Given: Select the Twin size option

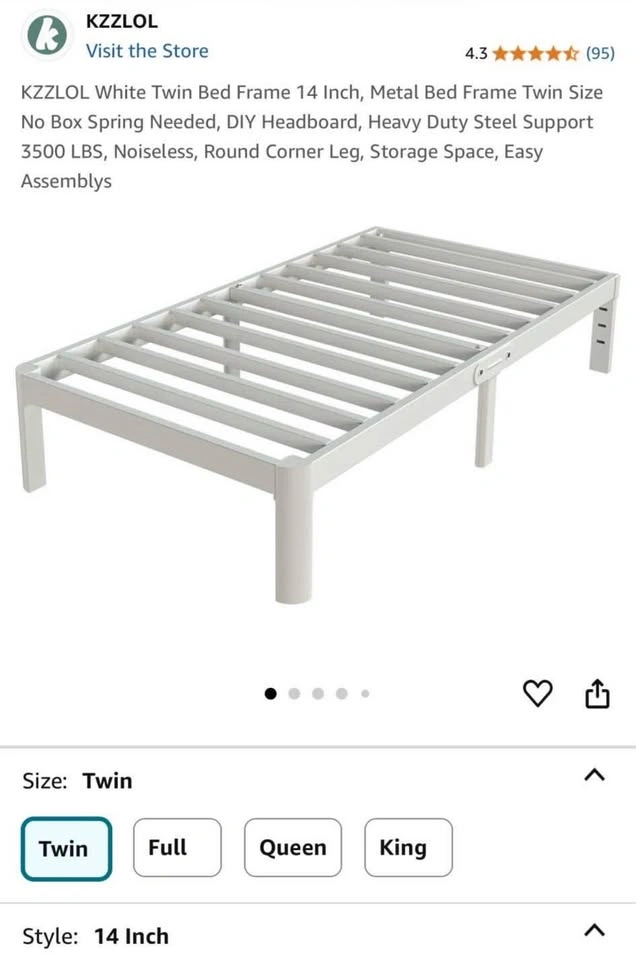Looking at the screenshot, I should [x=65, y=848].
